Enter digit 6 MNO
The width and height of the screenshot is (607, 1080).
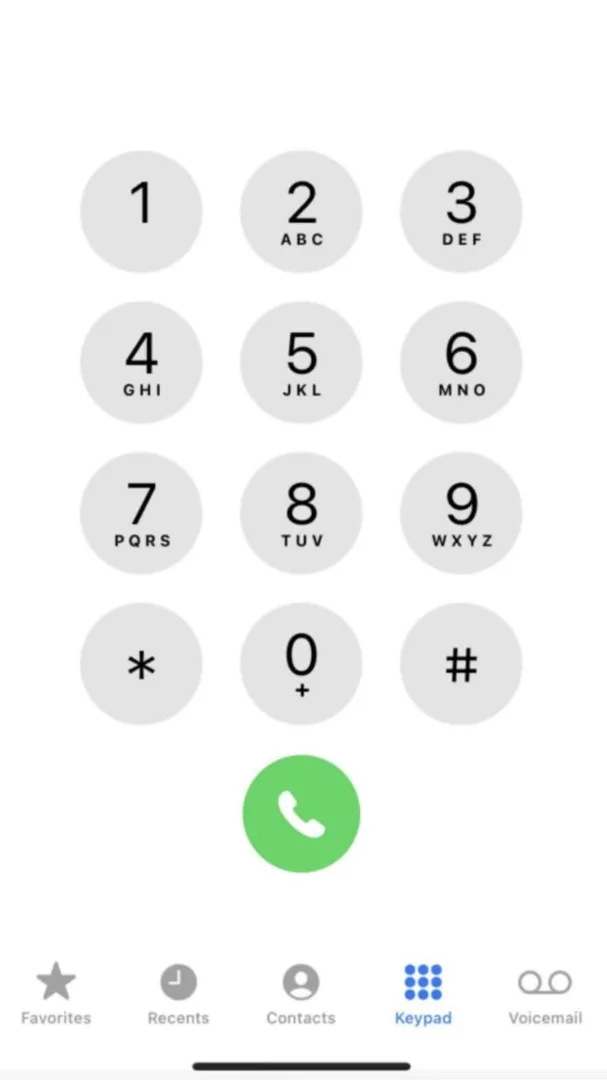(x=461, y=362)
